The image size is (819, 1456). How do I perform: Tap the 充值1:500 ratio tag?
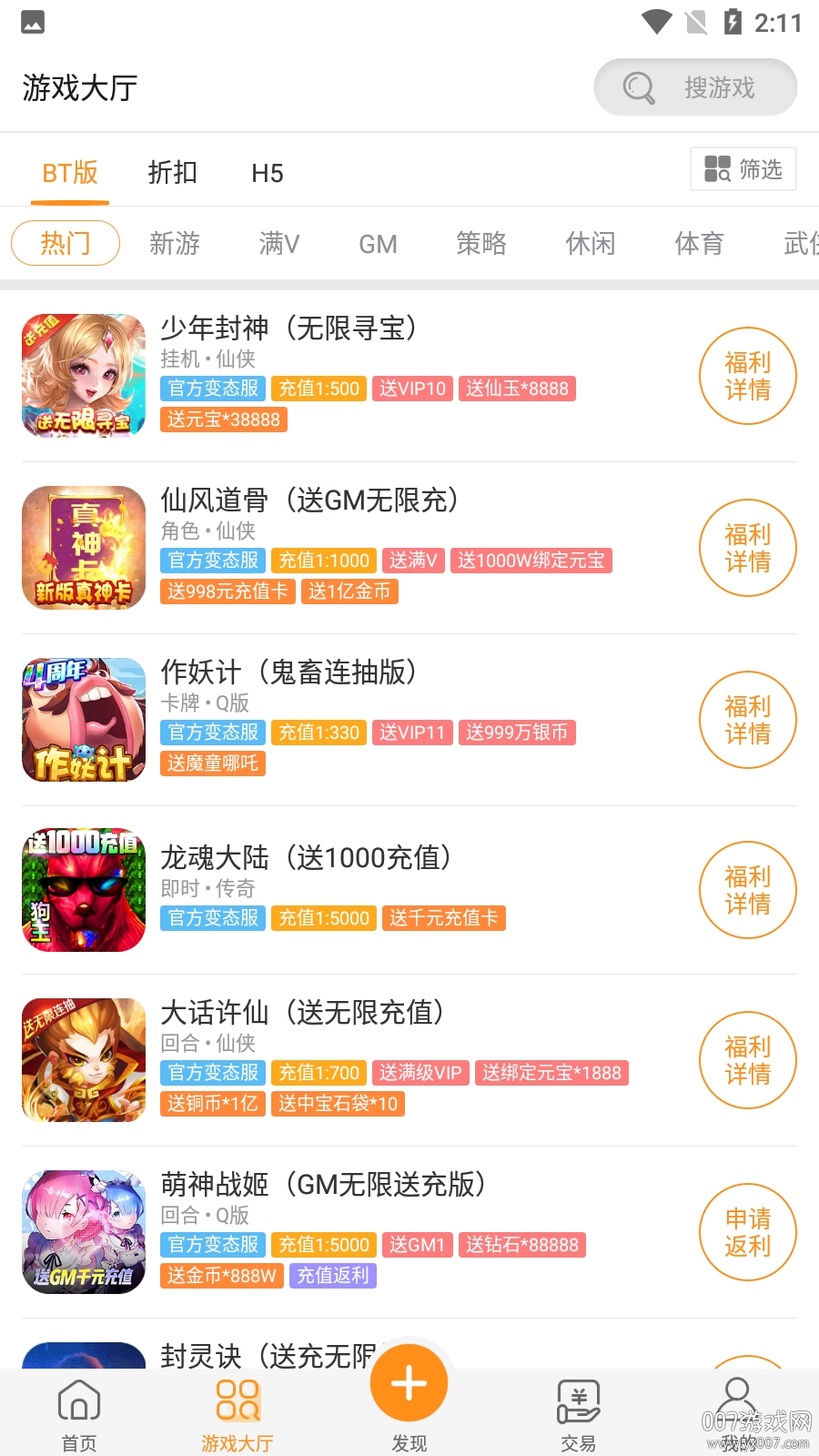[x=318, y=389]
